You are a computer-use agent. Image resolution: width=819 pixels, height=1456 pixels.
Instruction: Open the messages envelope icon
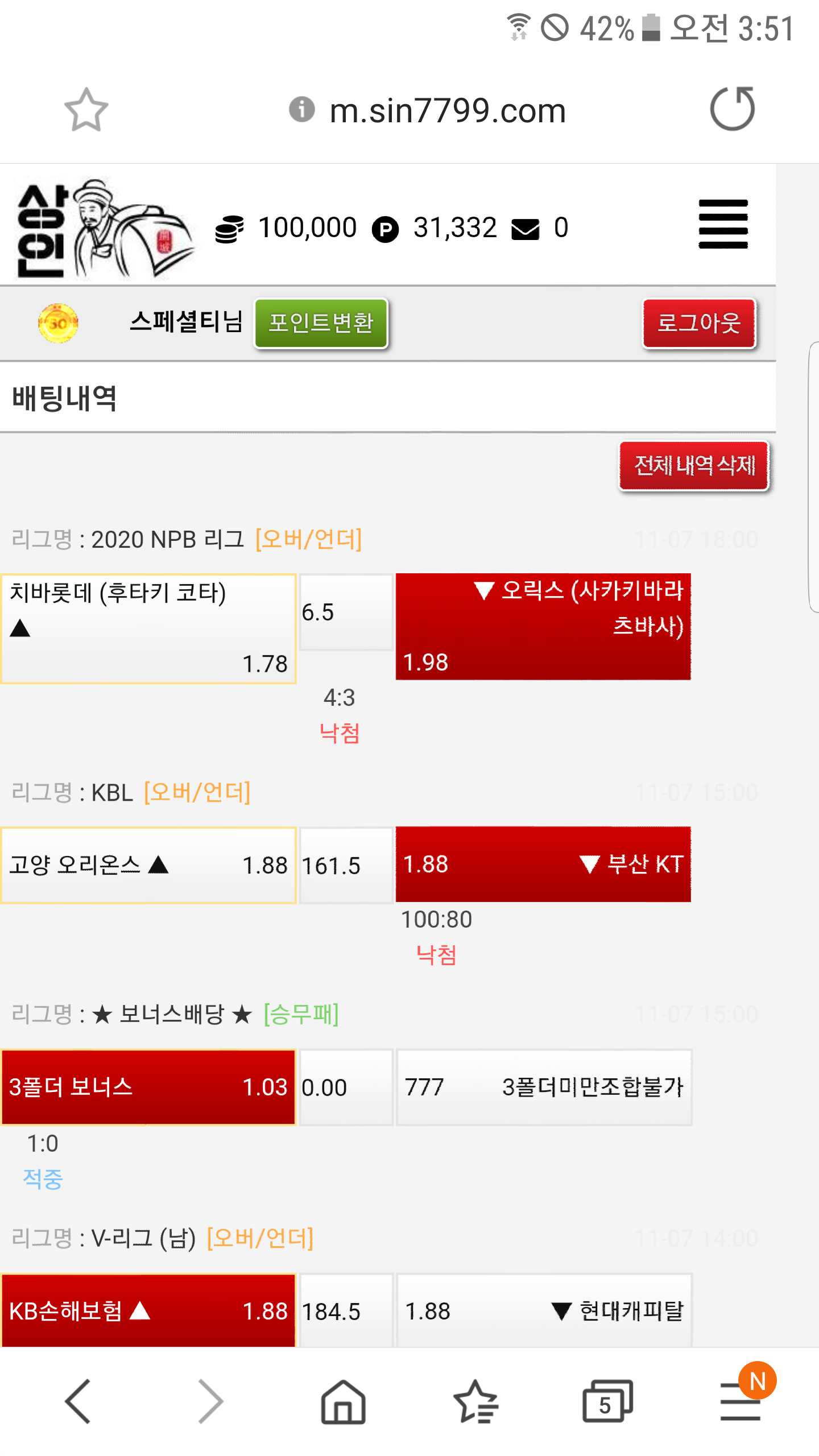click(x=525, y=229)
